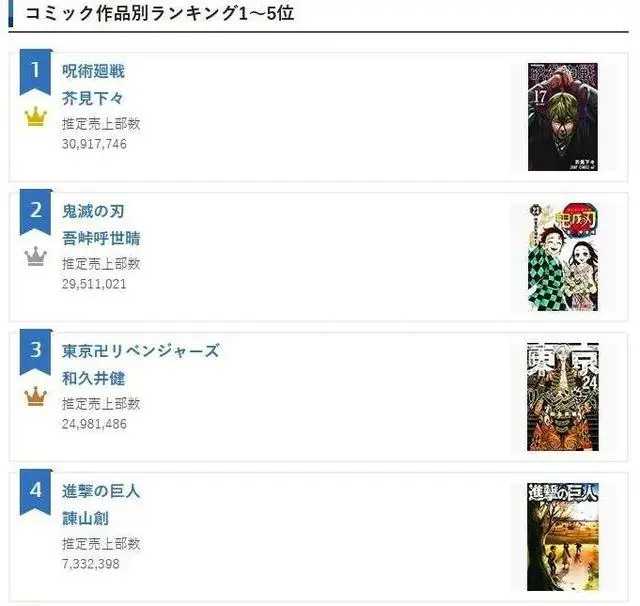Open the 鬼滅の刃 title link
The height and width of the screenshot is (606, 640).
click(93, 211)
